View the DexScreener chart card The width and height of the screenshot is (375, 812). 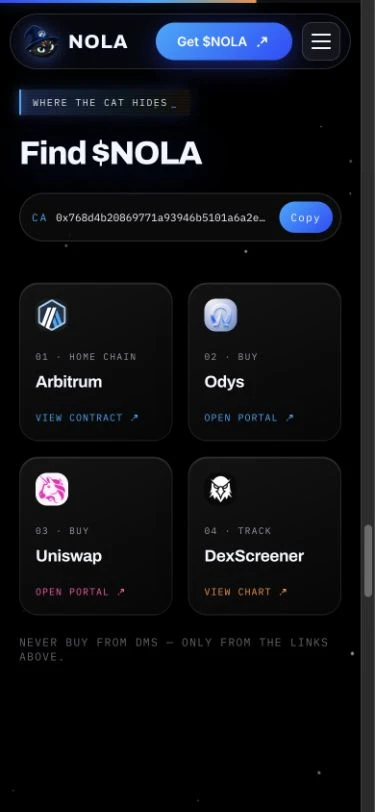(264, 535)
